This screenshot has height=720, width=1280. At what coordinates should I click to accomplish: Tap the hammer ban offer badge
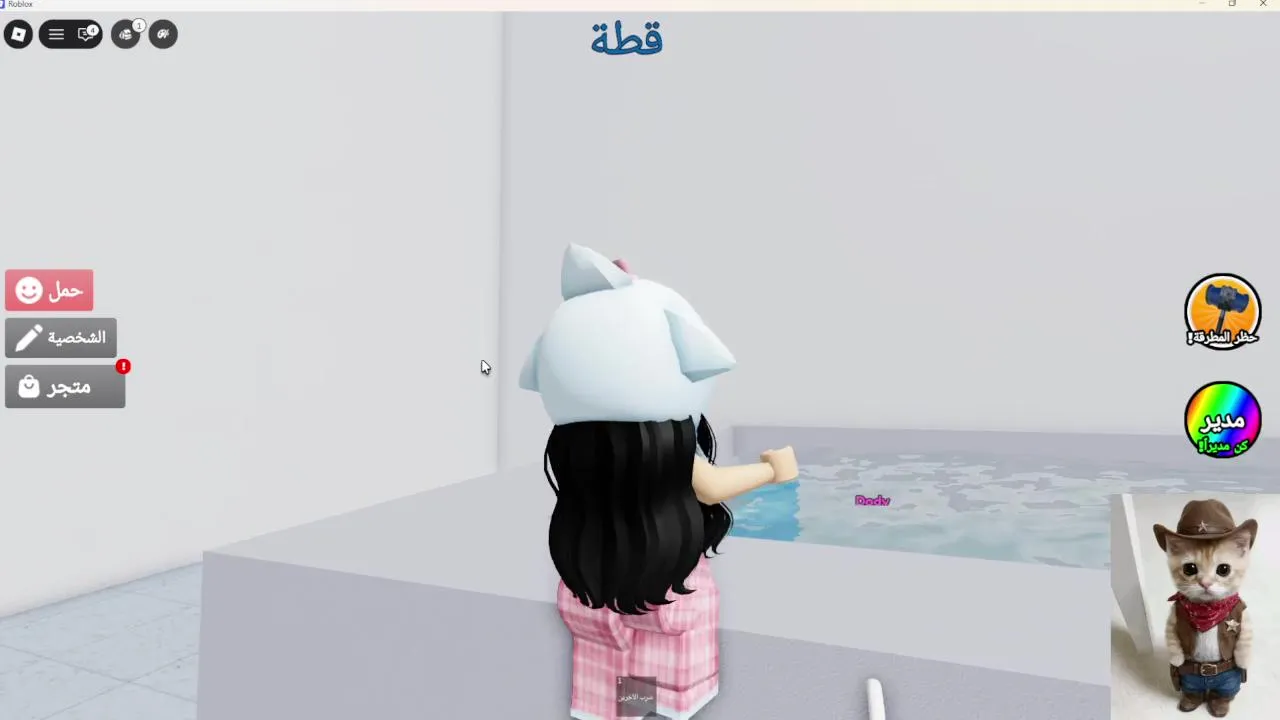(1222, 311)
